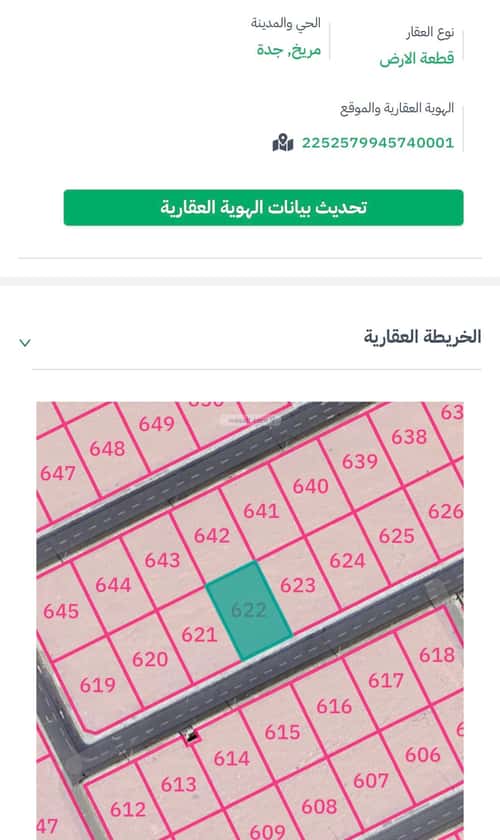Tap the green update property identity data button
Image resolution: width=500 pixels, height=840 pixels.
click(x=263, y=207)
